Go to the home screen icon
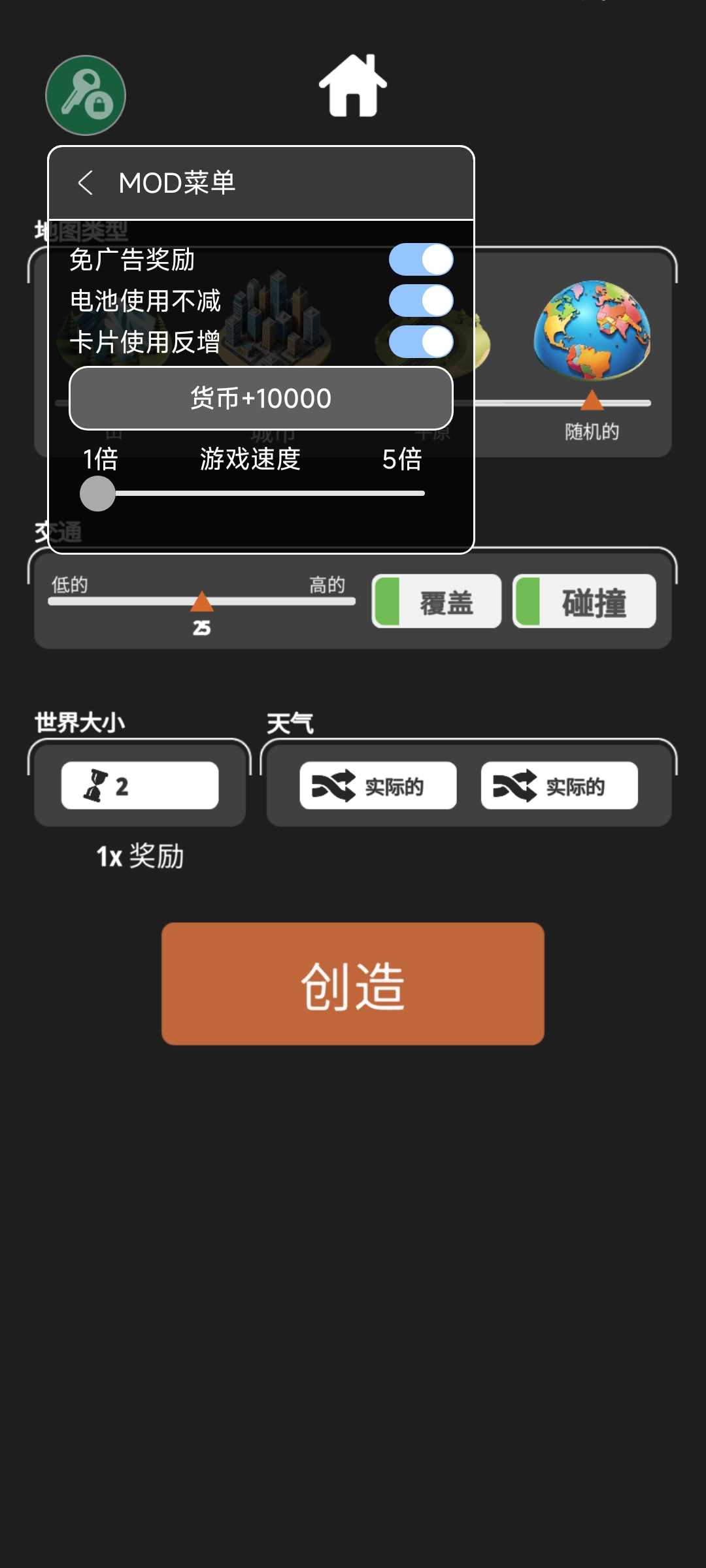Screen dimensions: 706x1568 353,86
